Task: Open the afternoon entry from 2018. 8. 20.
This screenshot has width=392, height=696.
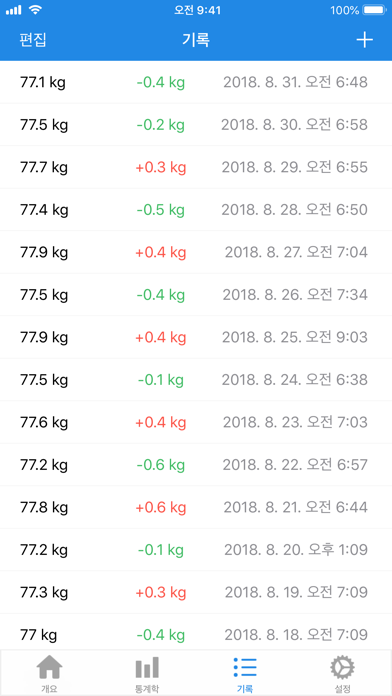Action: (x=196, y=550)
